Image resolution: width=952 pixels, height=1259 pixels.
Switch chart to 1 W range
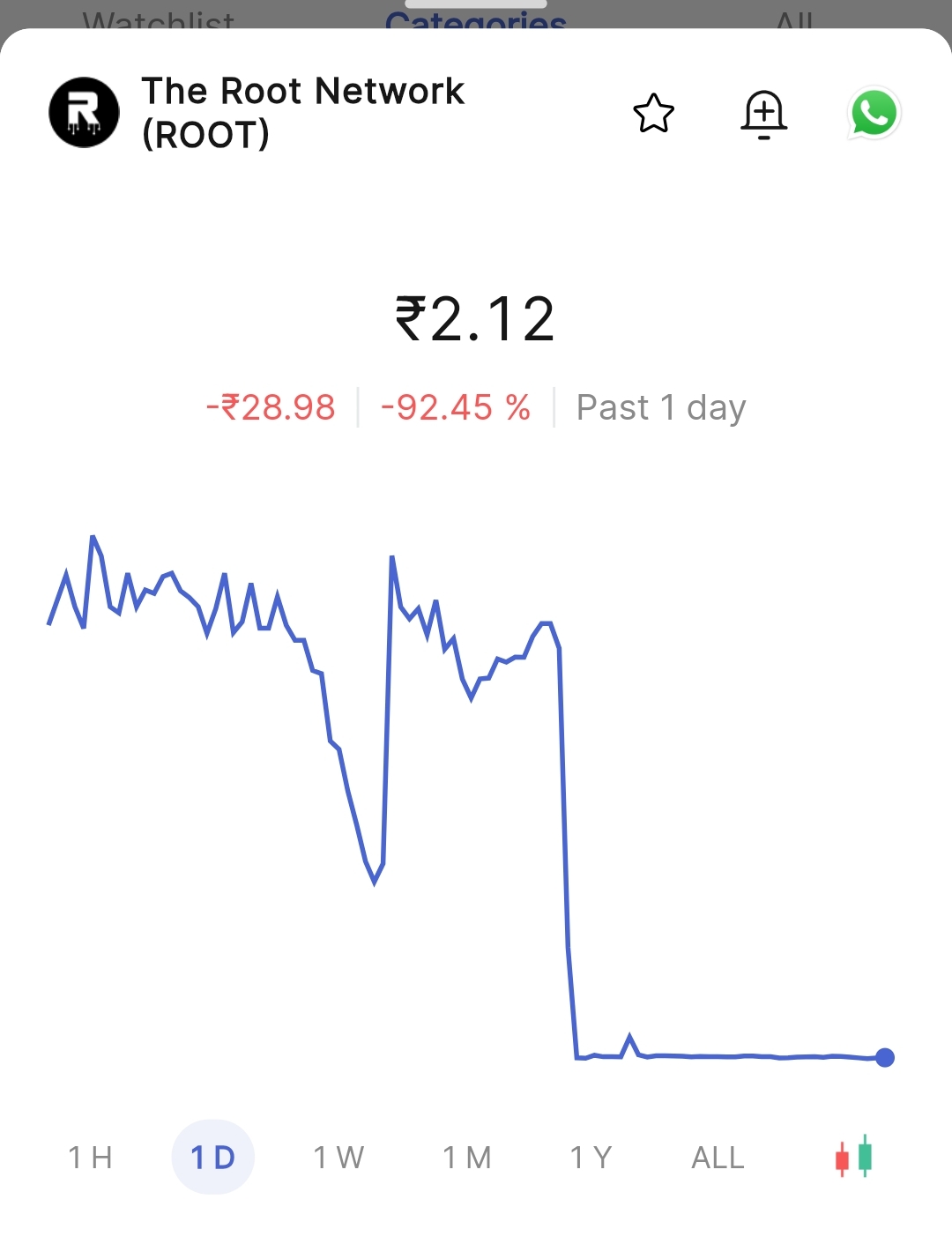[x=338, y=1158]
